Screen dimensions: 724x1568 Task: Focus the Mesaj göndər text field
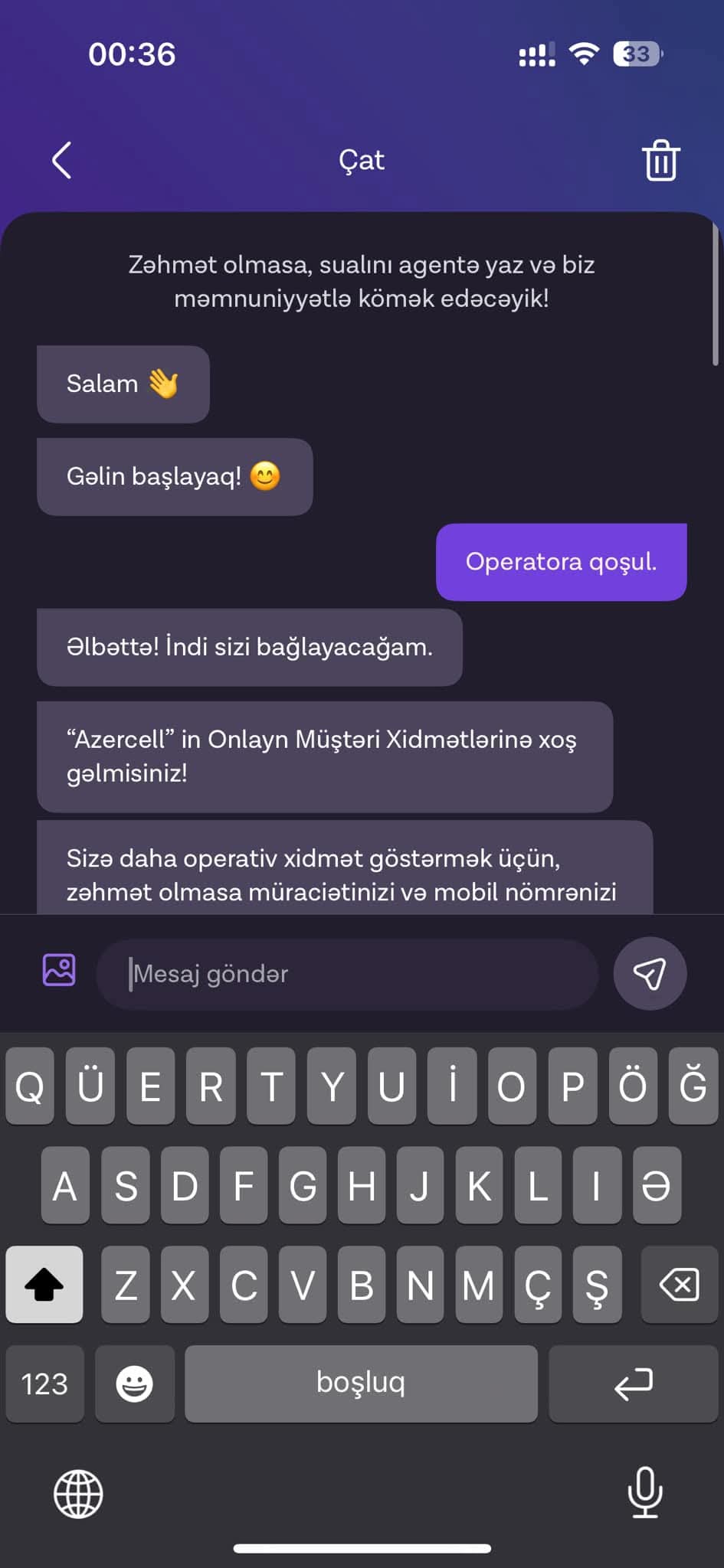(346, 974)
